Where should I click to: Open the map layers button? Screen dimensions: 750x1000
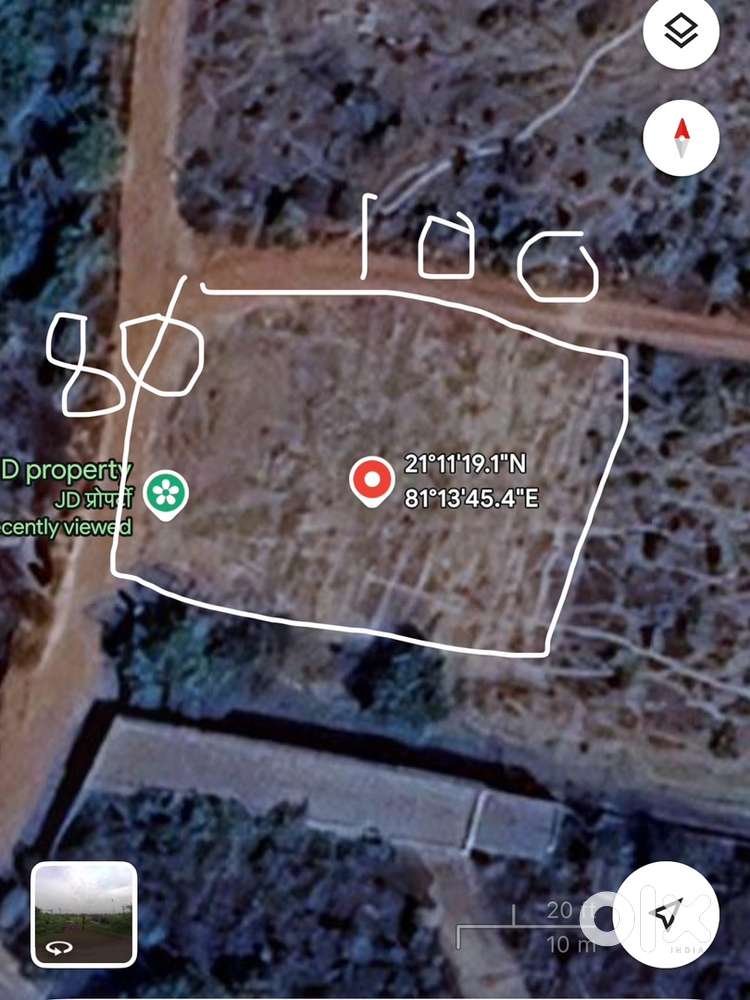point(681,33)
